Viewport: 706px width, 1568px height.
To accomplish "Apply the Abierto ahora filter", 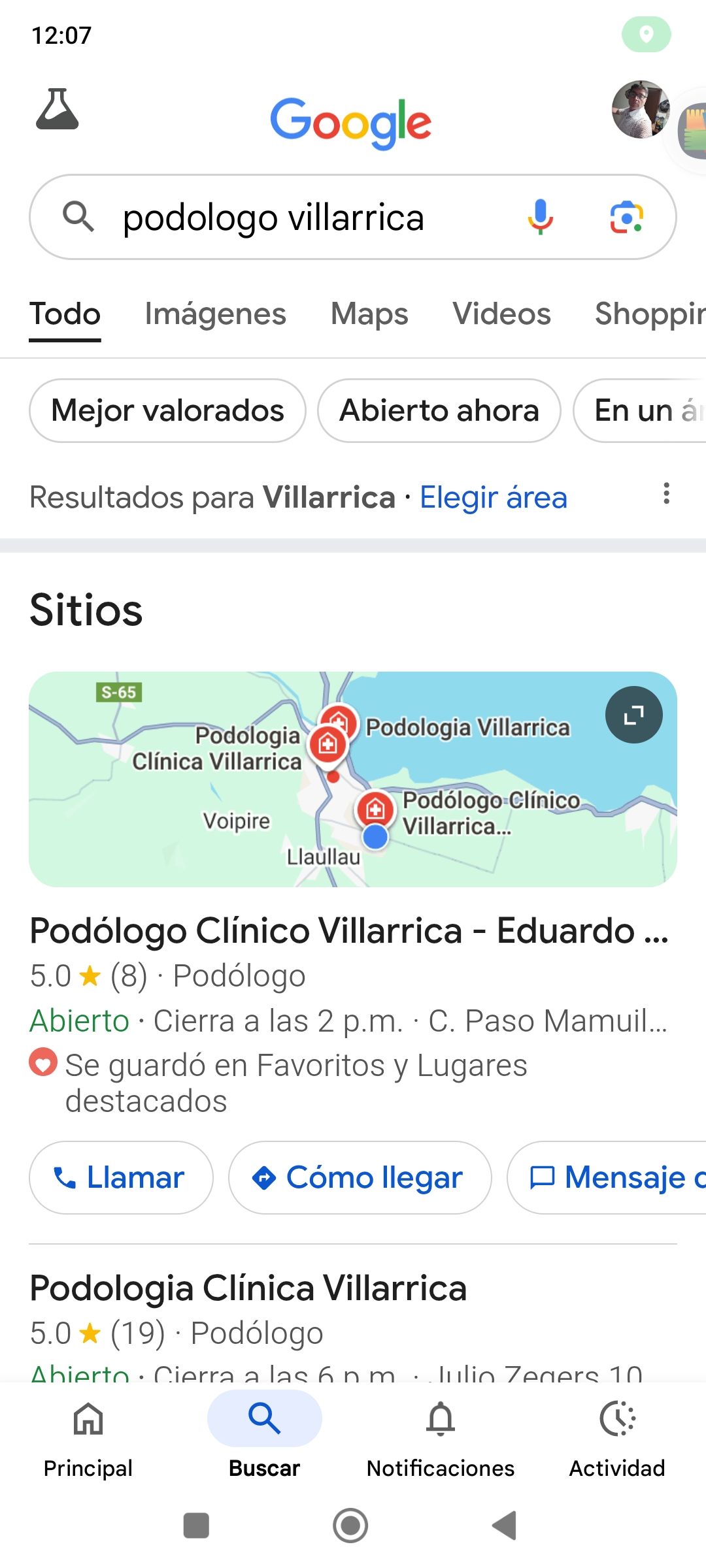I will [439, 411].
